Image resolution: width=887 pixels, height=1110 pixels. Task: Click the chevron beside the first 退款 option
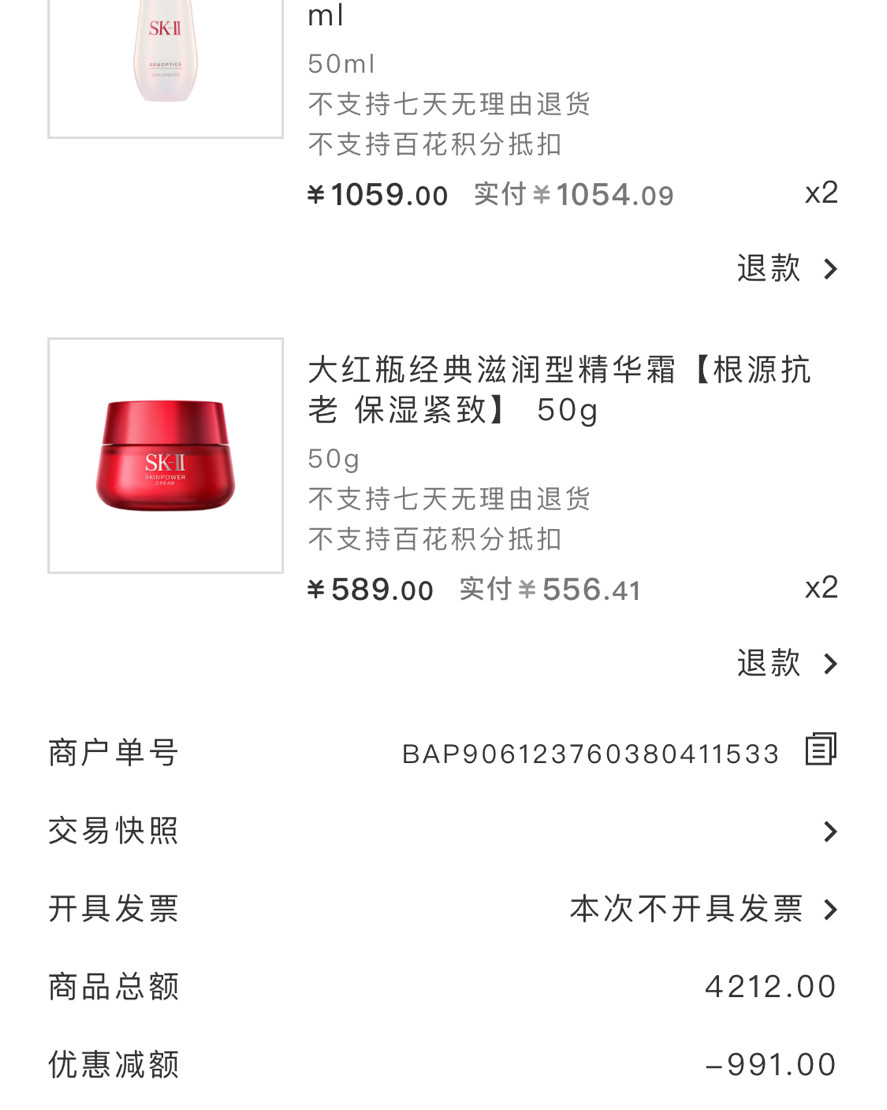tap(831, 268)
